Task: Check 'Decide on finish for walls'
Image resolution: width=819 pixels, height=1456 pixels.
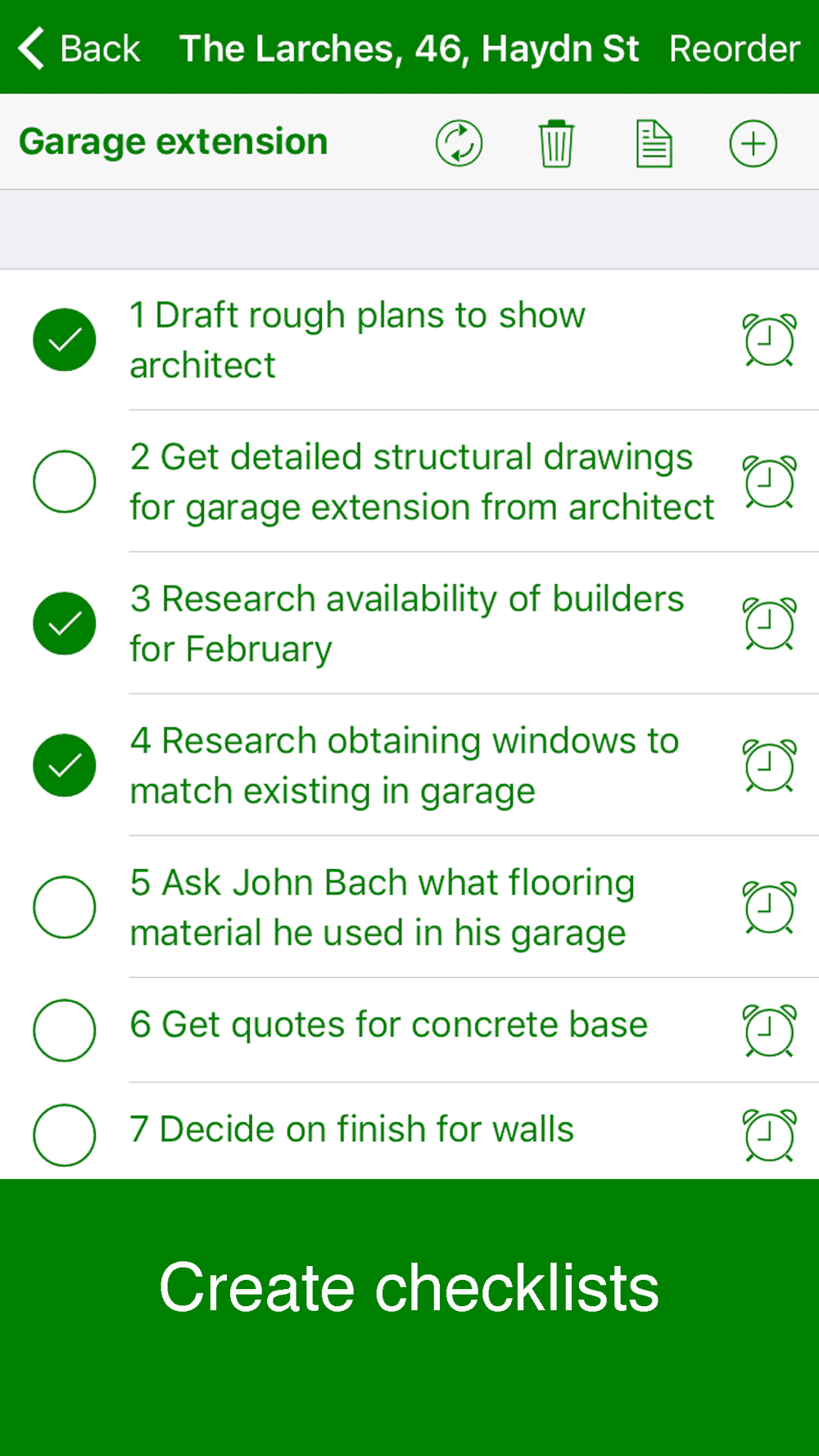Action: pos(65,1135)
